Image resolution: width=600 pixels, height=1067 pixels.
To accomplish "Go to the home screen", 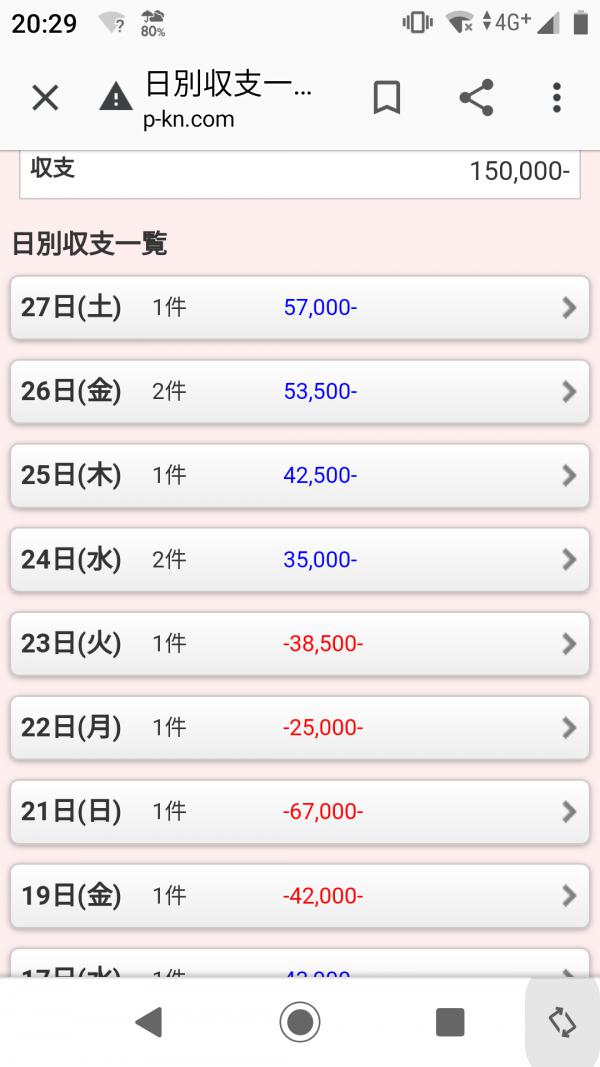I will click(x=299, y=1021).
